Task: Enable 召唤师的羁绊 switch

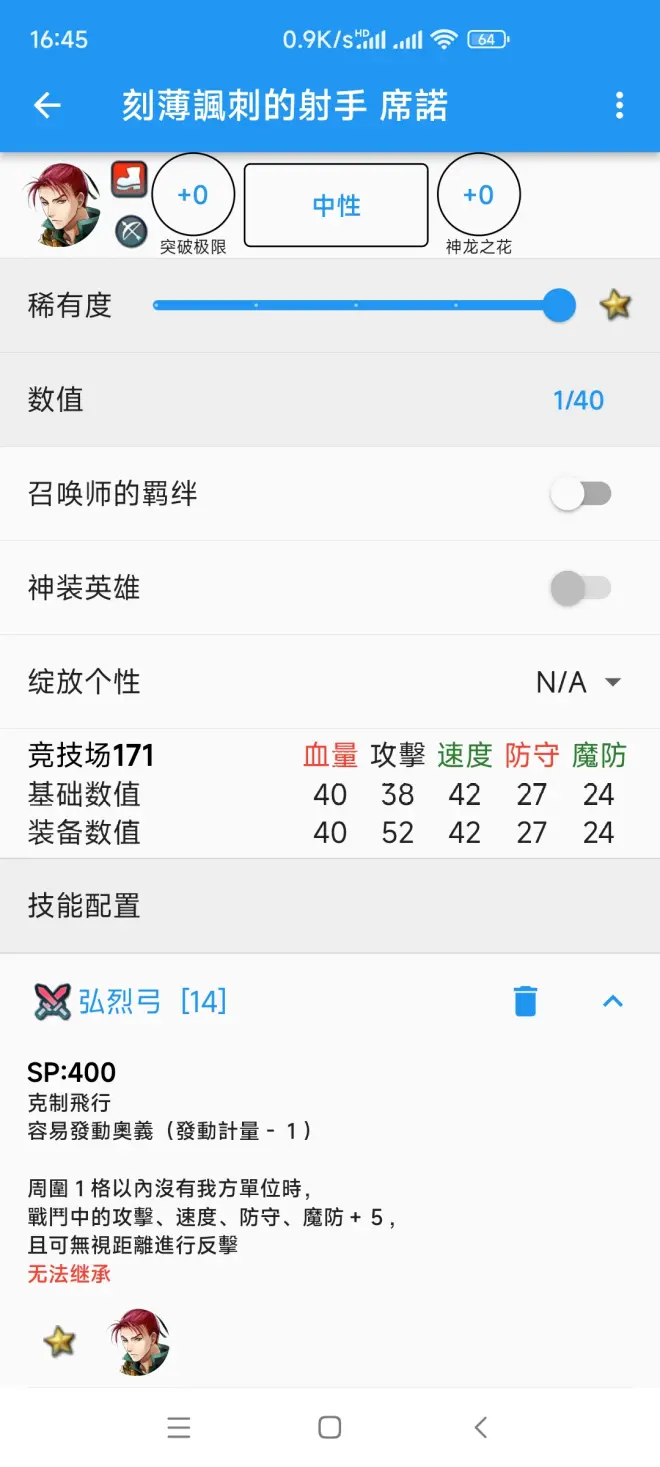Action: click(581, 494)
